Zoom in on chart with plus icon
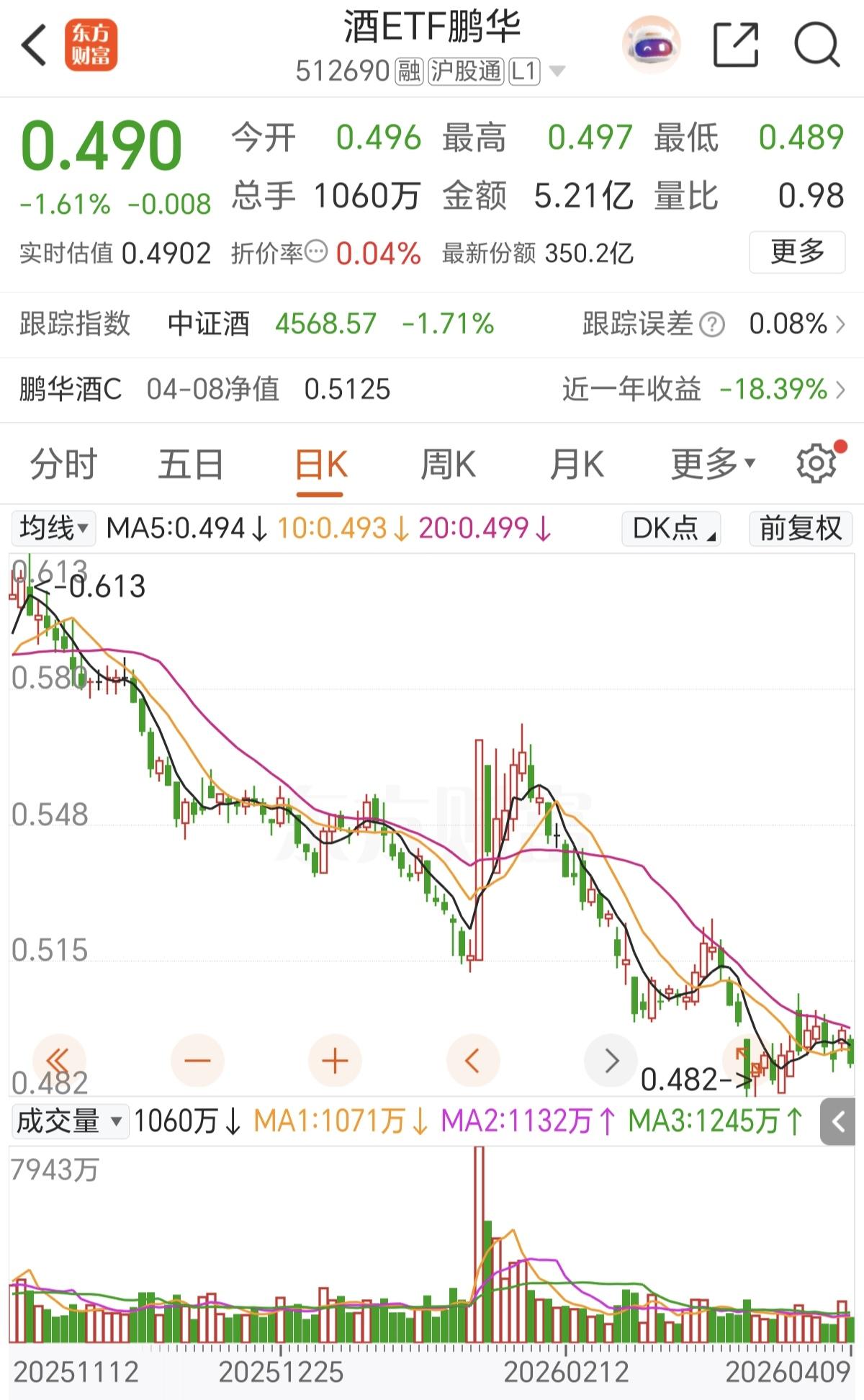The width and height of the screenshot is (864, 1400). point(333,1060)
